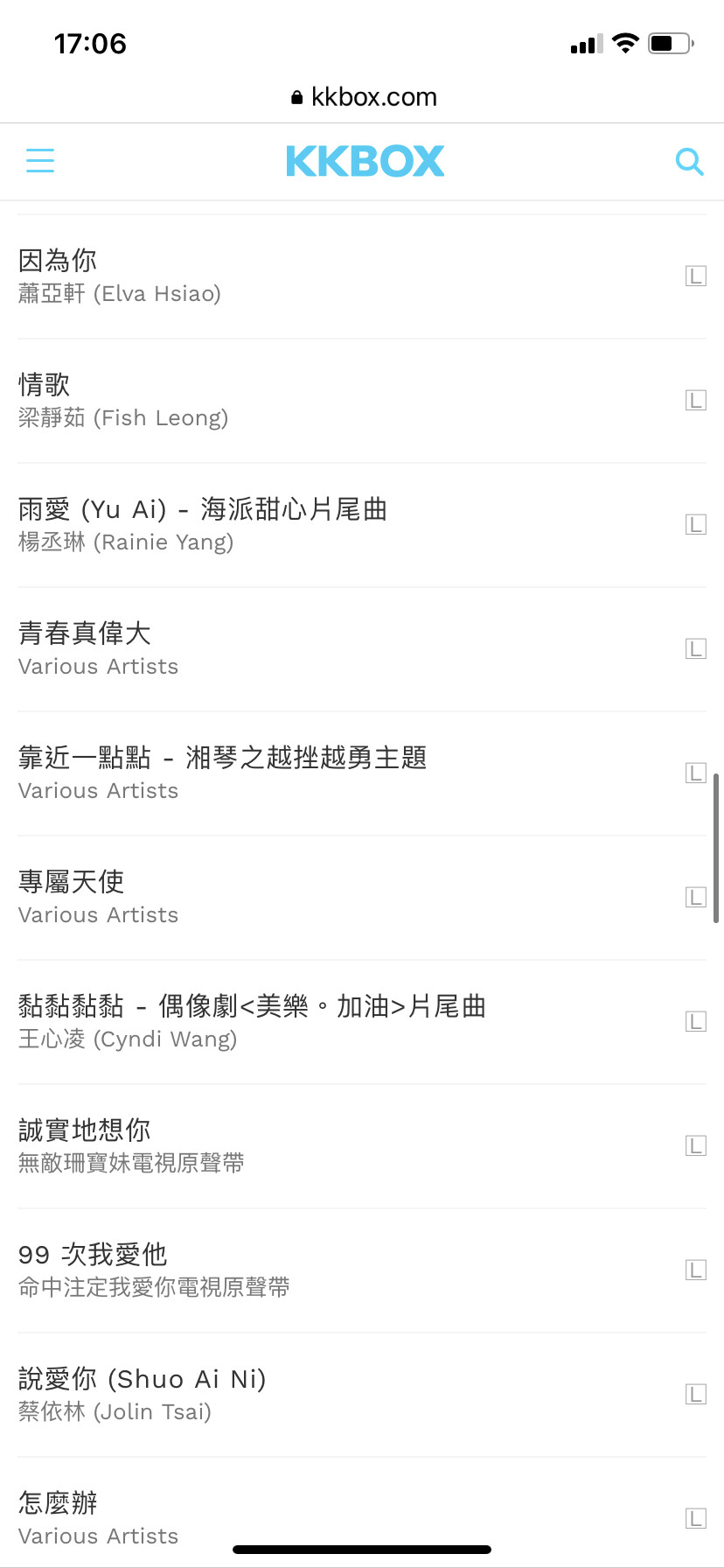Open the song 靠近一點點
724x1568 pixels.
click(362, 773)
